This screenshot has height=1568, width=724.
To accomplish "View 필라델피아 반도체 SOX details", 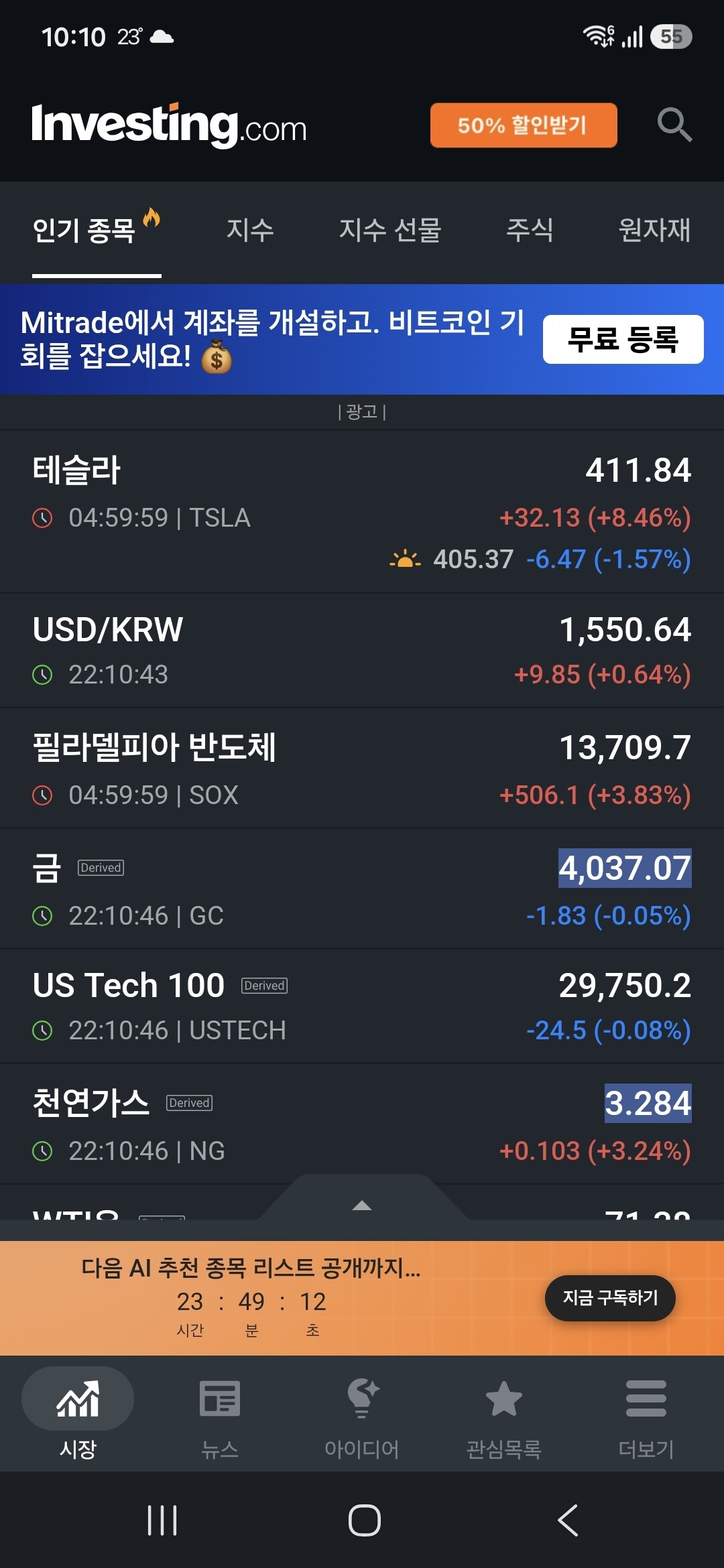I will [362, 769].
